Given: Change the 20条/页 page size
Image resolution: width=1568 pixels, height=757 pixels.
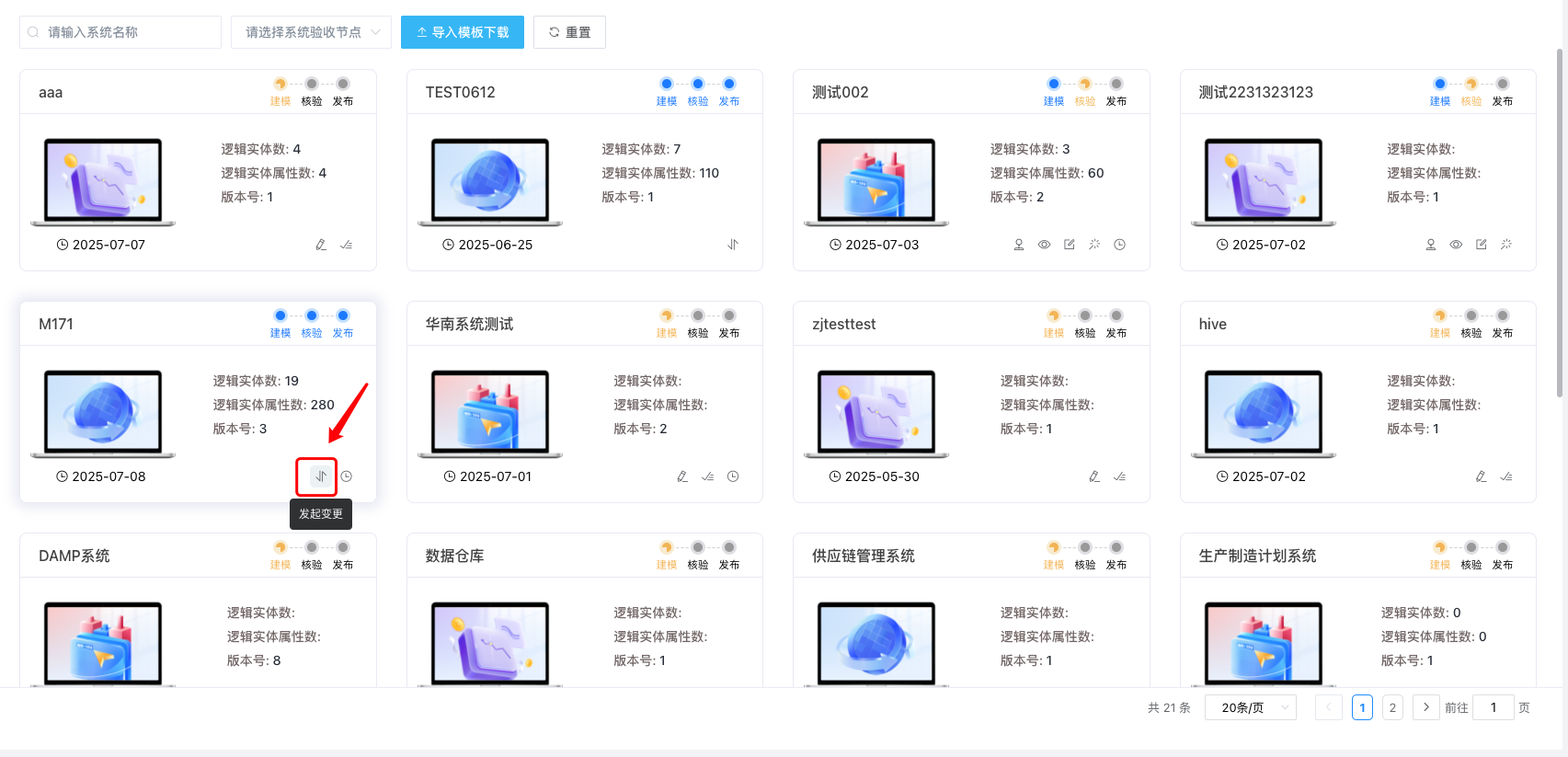Looking at the screenshot, I should point(1250,707).
